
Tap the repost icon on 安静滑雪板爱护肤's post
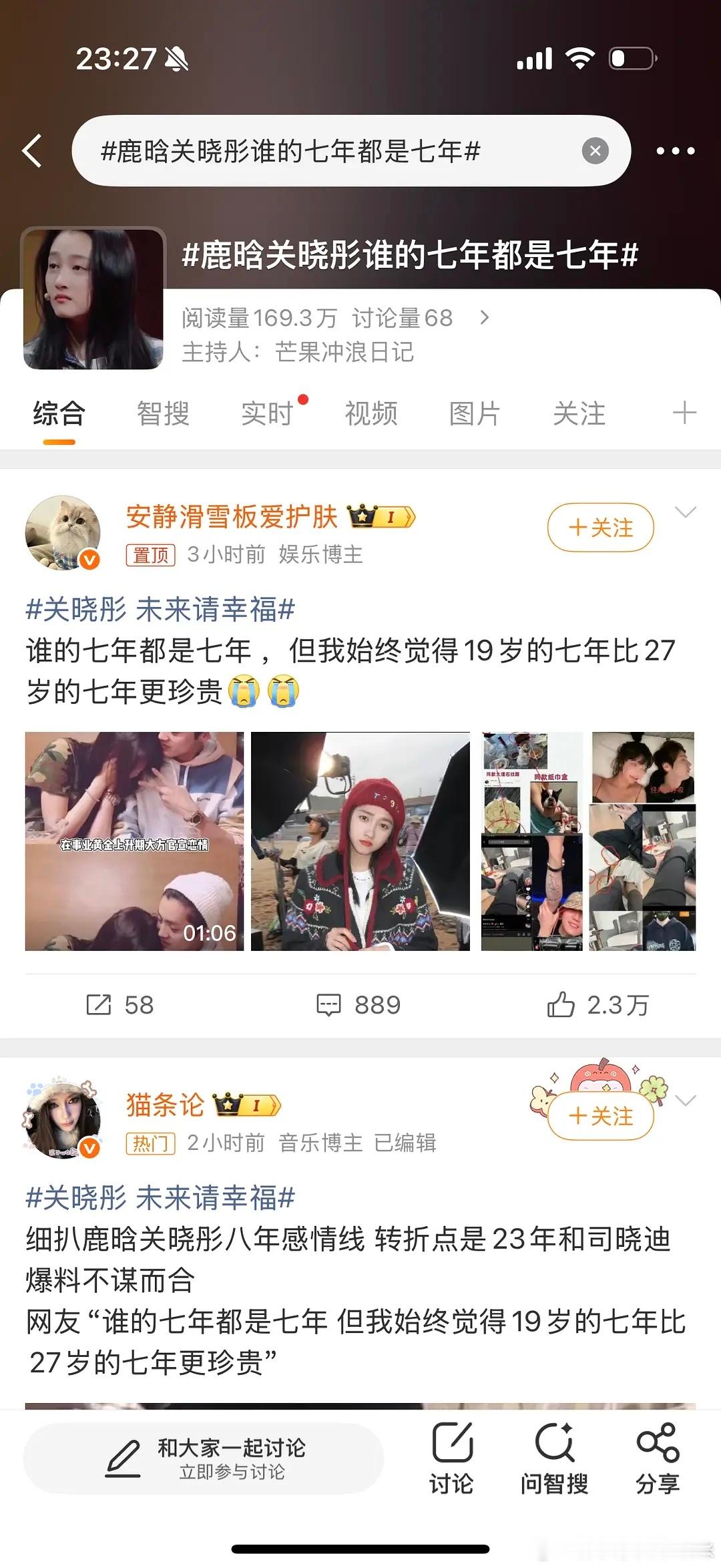[100, 1004]
